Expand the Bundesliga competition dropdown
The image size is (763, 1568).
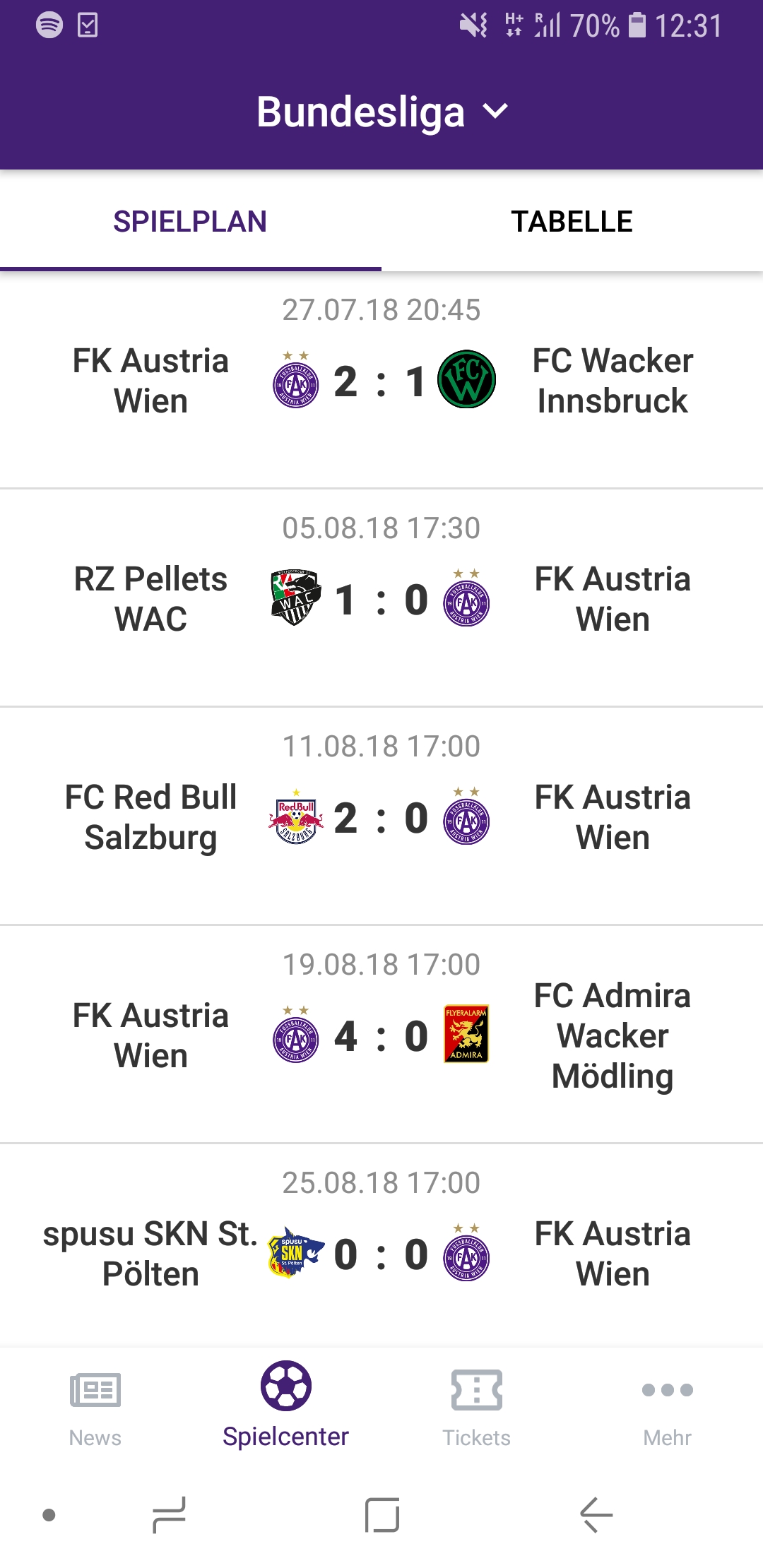pos(381,112)
